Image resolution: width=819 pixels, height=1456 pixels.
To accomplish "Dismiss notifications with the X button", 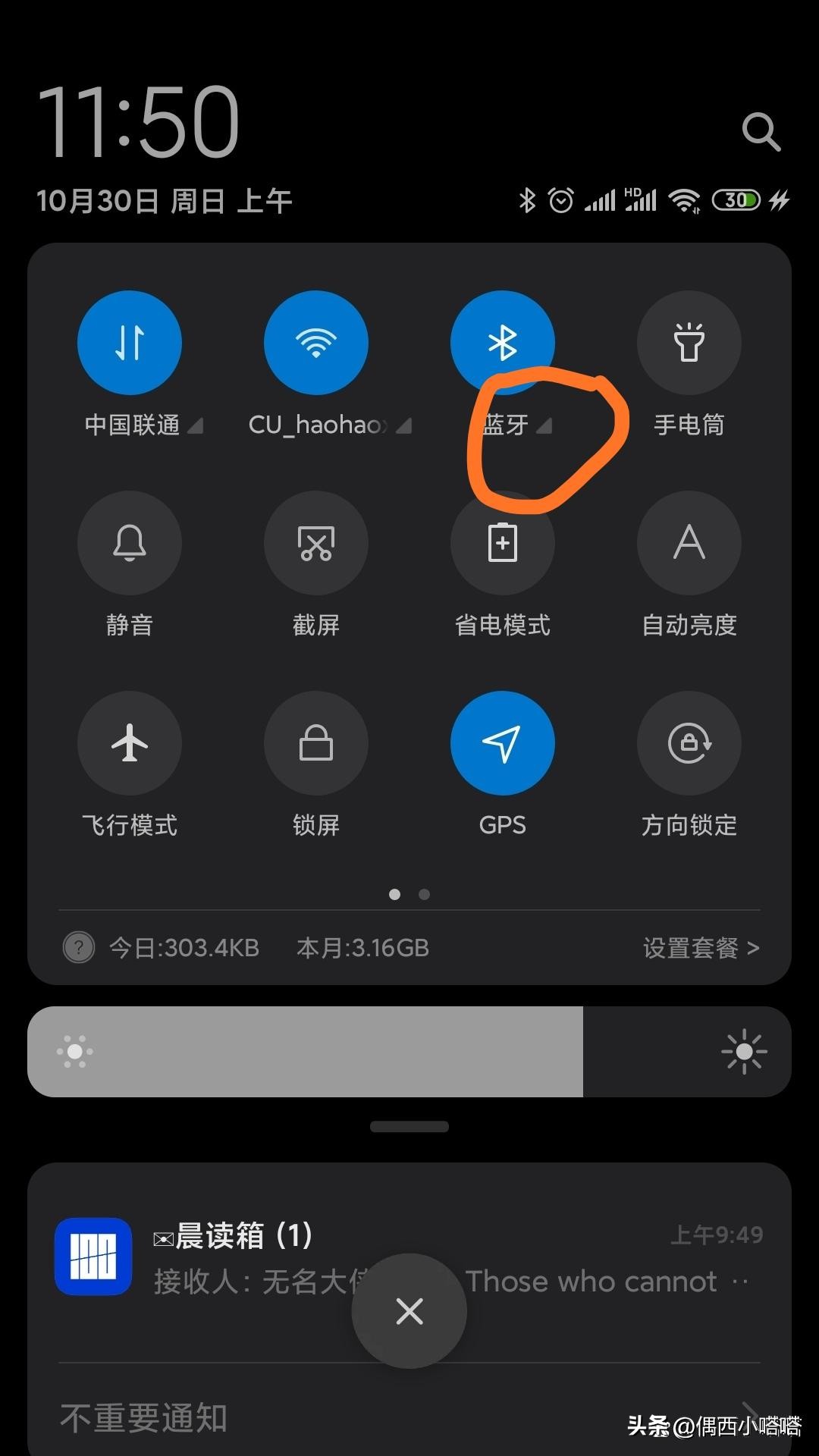I will coord(409,1310).
